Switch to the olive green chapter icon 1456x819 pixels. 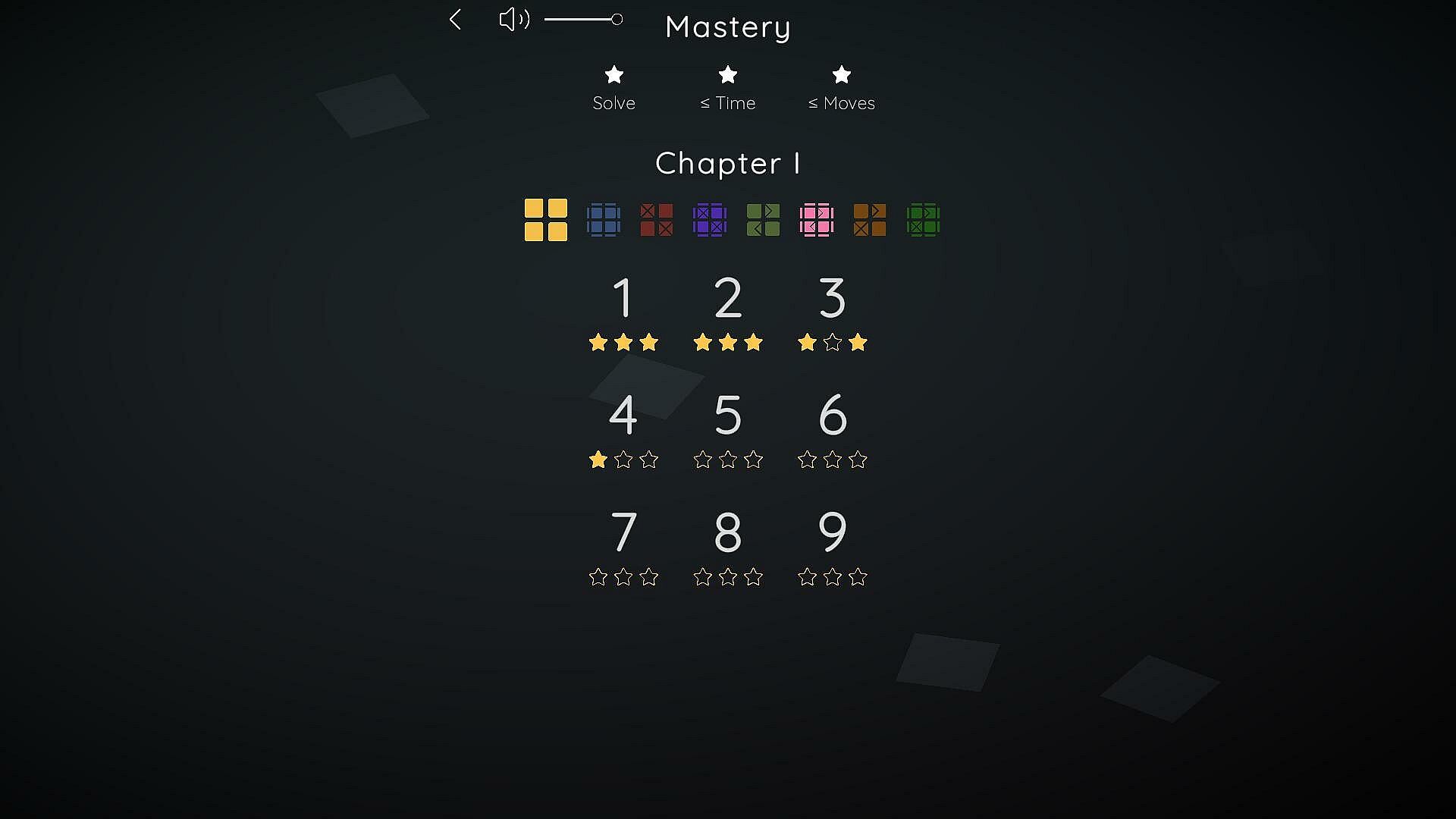click(x=763, y=220)
